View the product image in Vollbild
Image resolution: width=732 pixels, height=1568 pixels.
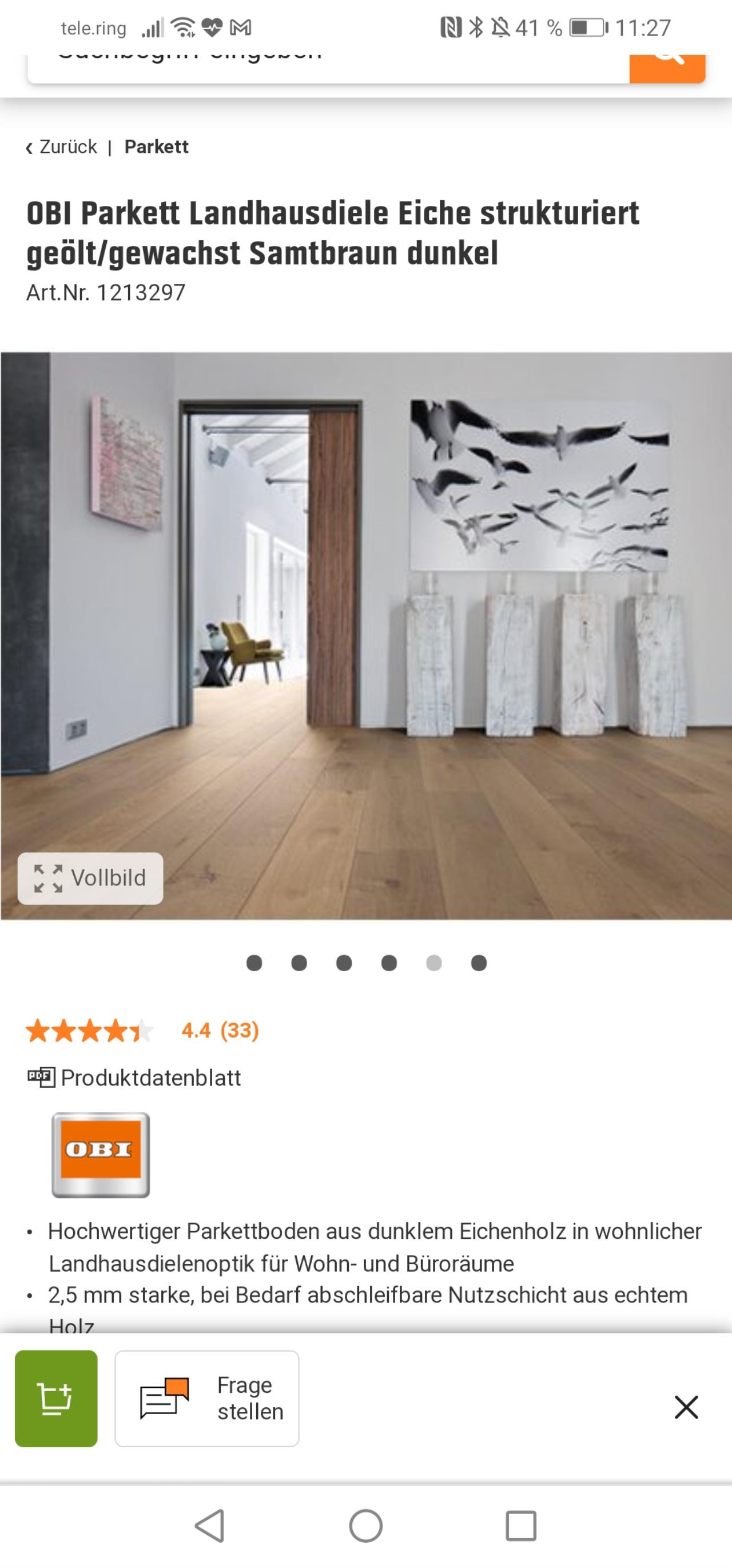(90, 878)
